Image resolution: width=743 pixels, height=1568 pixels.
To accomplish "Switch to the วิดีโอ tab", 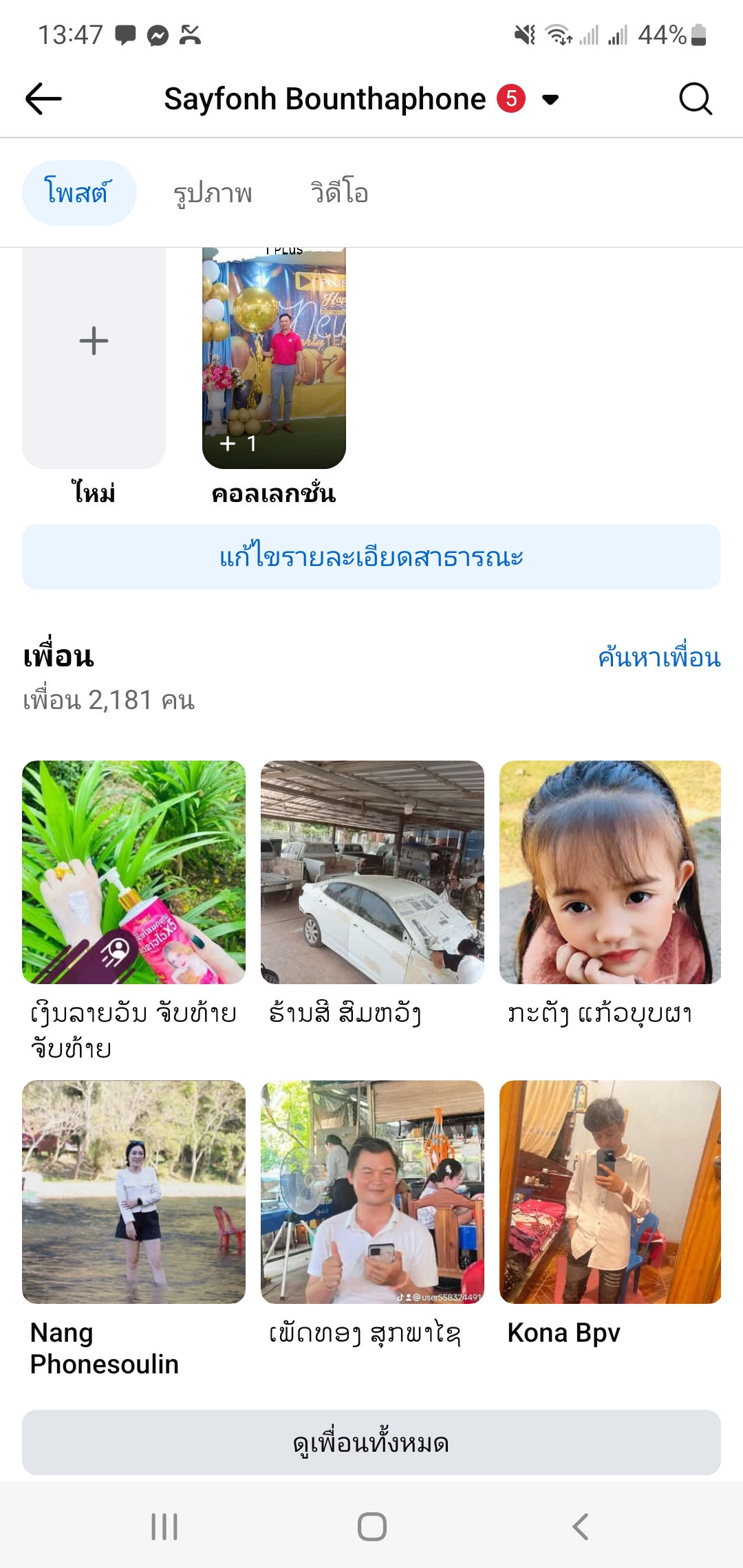I will click(339, 193).
